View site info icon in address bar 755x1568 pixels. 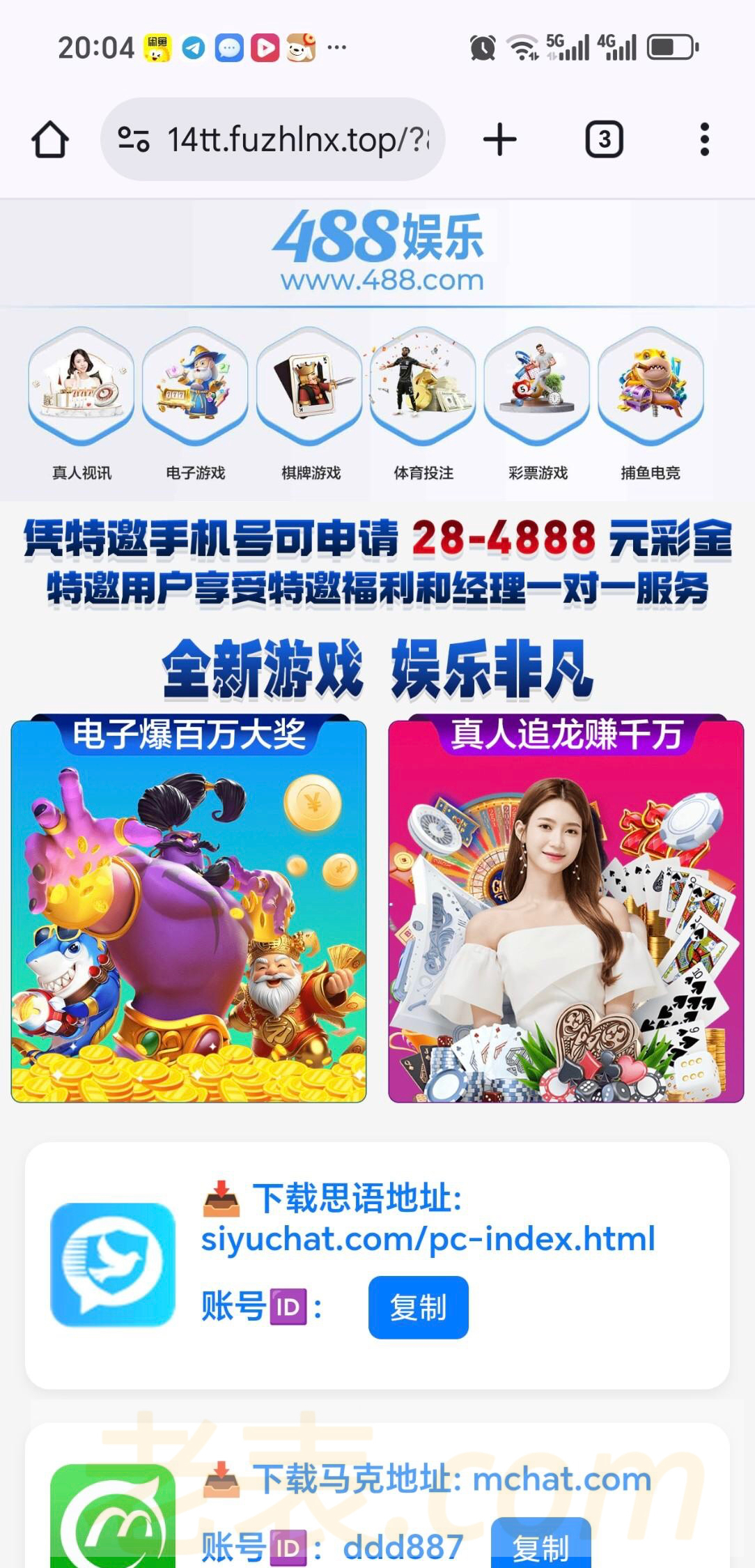[133, 139]
